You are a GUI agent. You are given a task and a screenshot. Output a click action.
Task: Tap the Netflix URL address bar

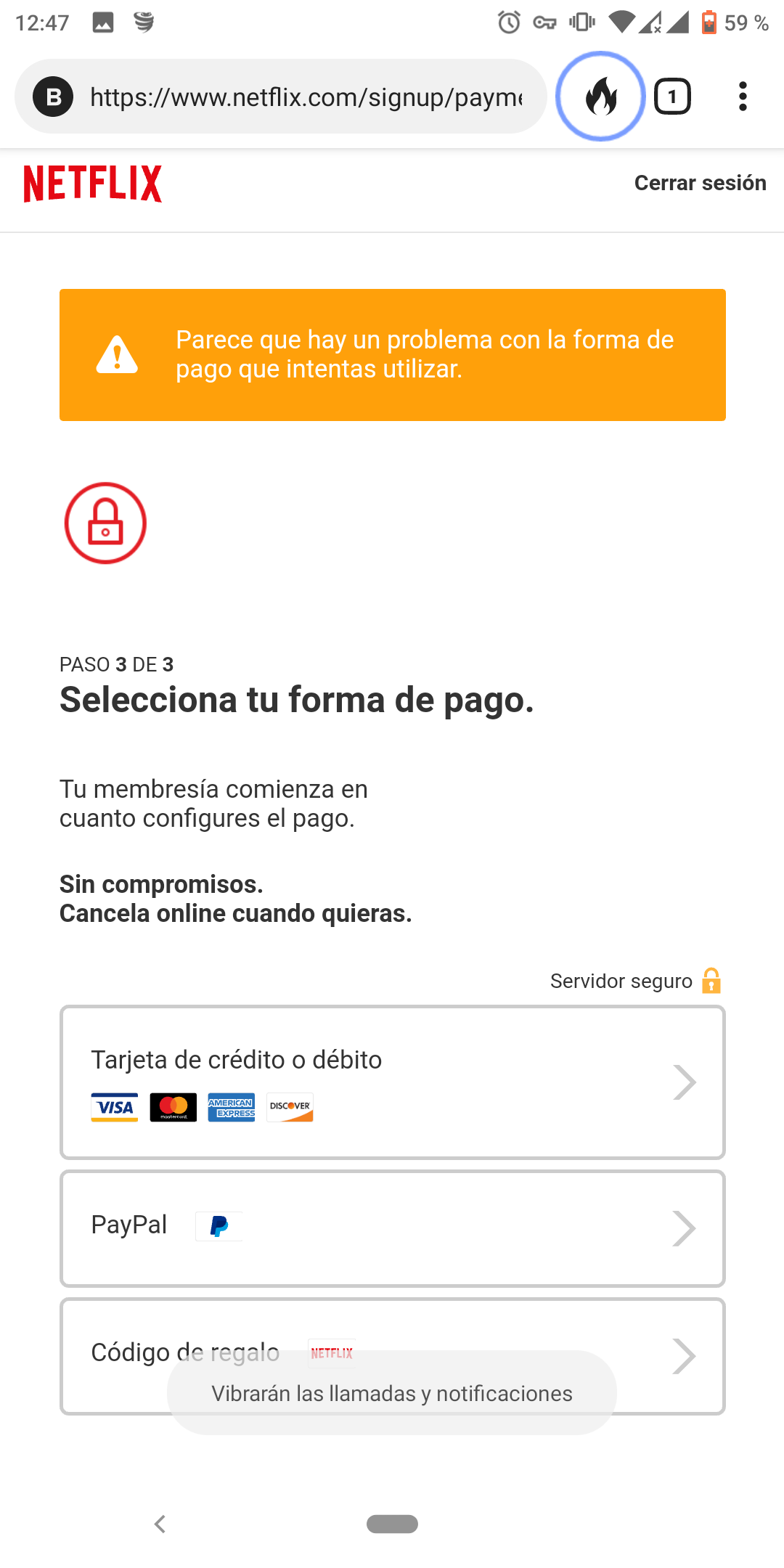305,97
